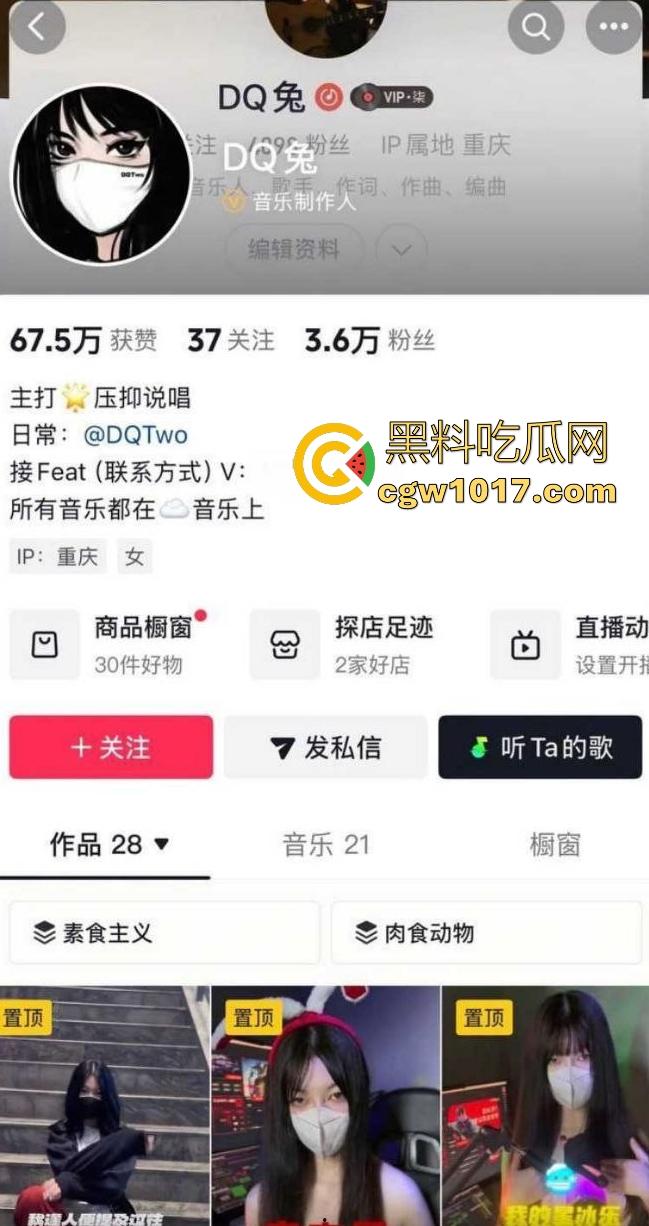
Task: View the 3.6万 粉丝 followers list
Action: click(x=370, y=341)
